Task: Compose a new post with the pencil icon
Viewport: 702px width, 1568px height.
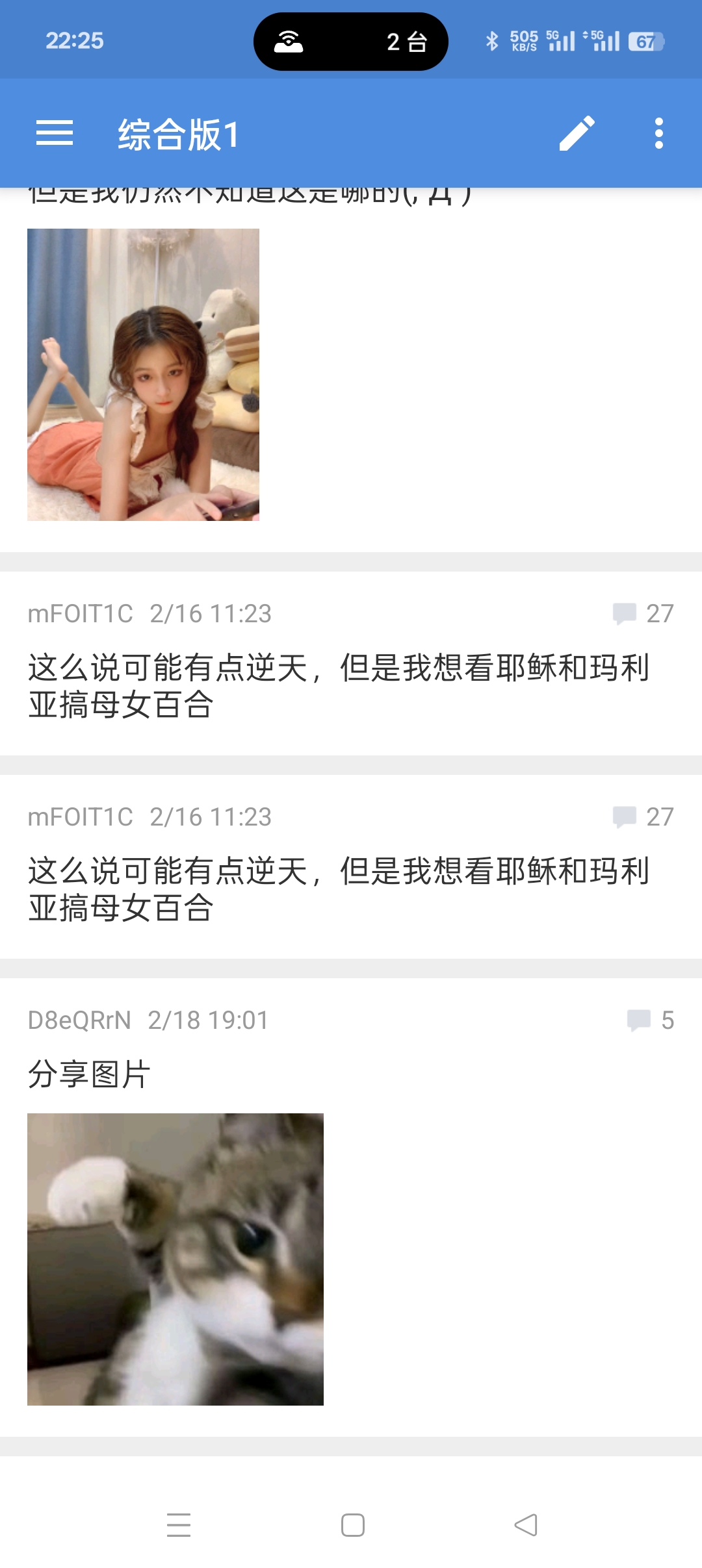Action: click(x=577, y=133)
